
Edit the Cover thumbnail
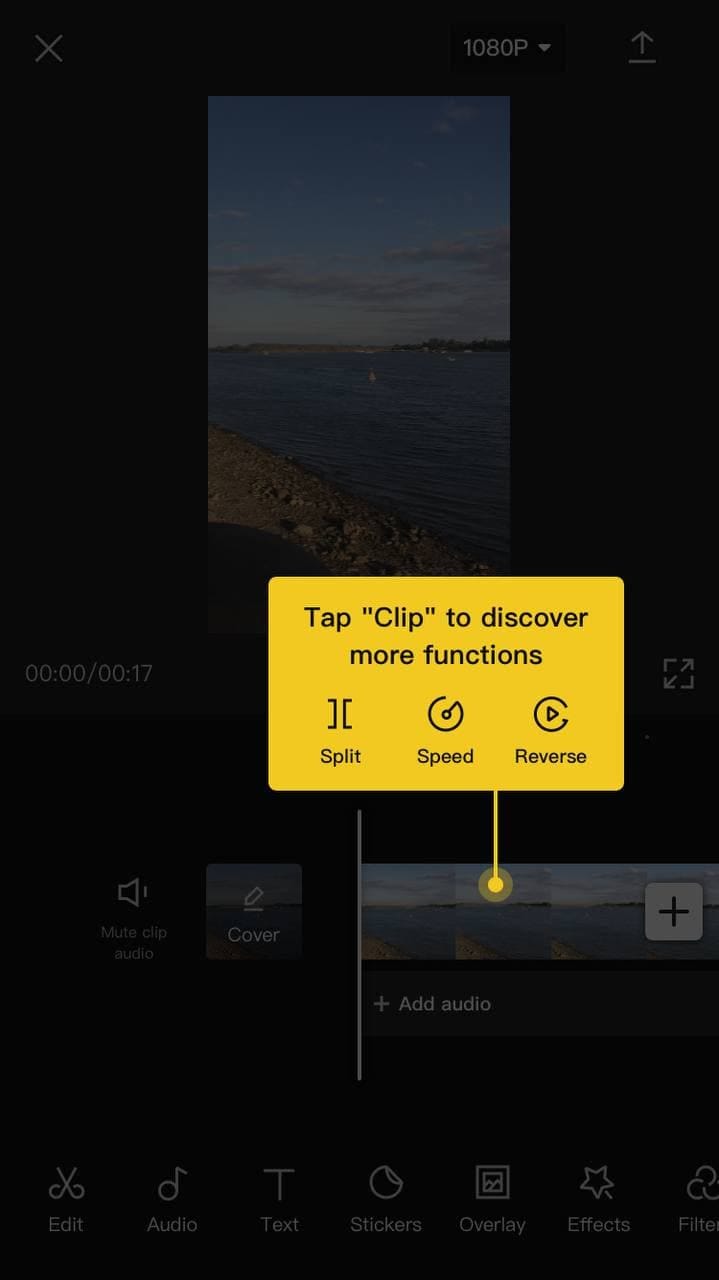(253, 911)
